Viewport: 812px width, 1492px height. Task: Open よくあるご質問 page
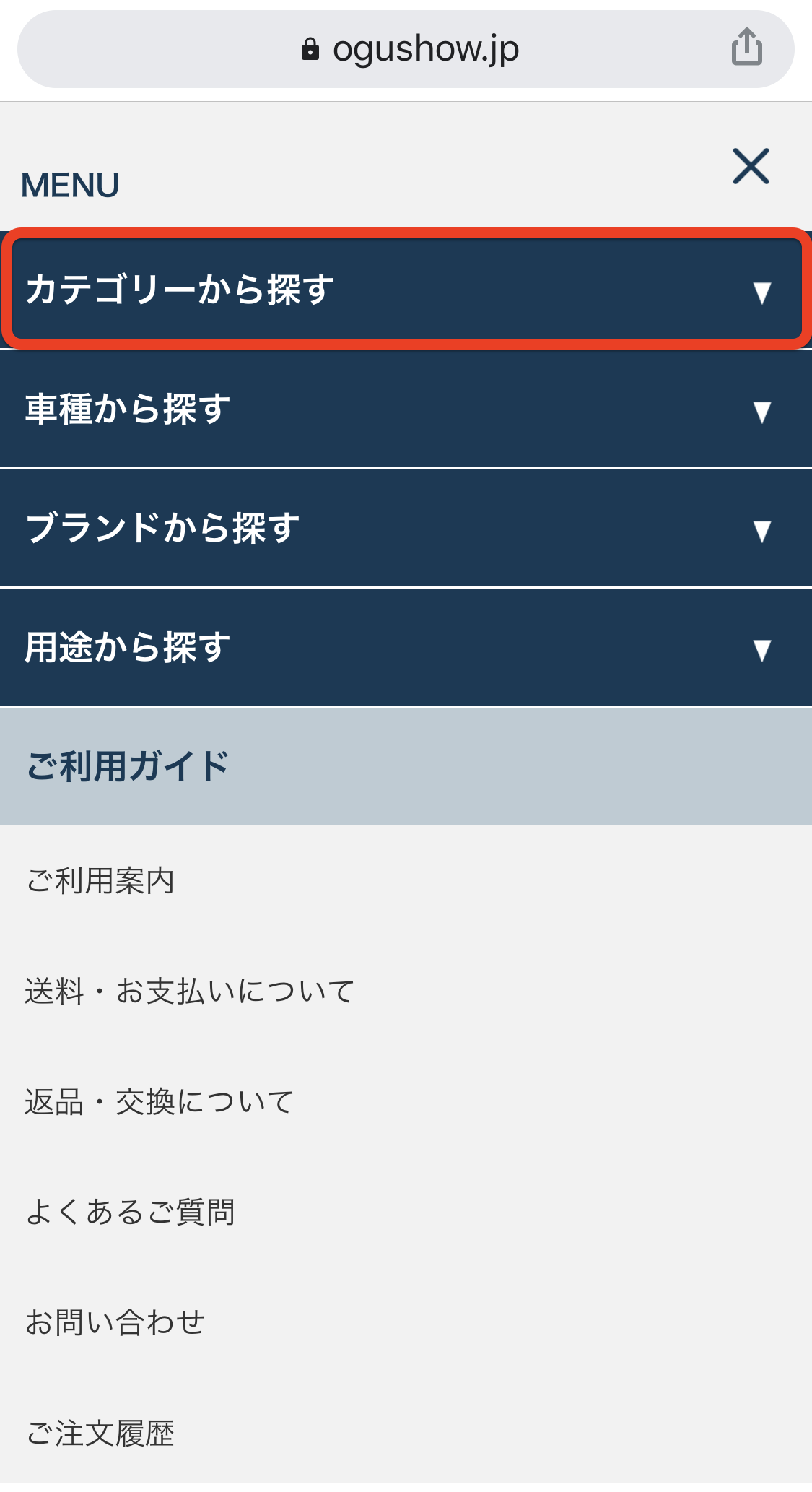pos(131,1212)
